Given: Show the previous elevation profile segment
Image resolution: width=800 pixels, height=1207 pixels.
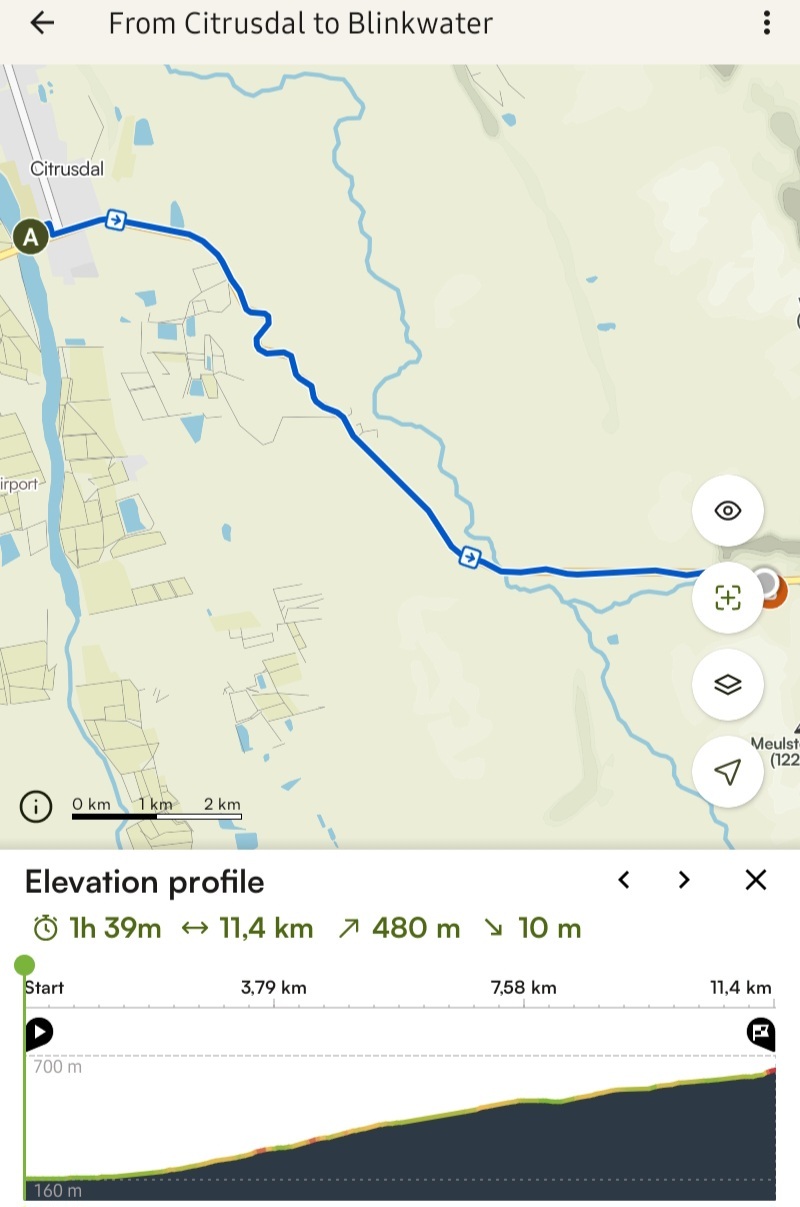Looking at the screenshot, I should click(x=624, y=880).
